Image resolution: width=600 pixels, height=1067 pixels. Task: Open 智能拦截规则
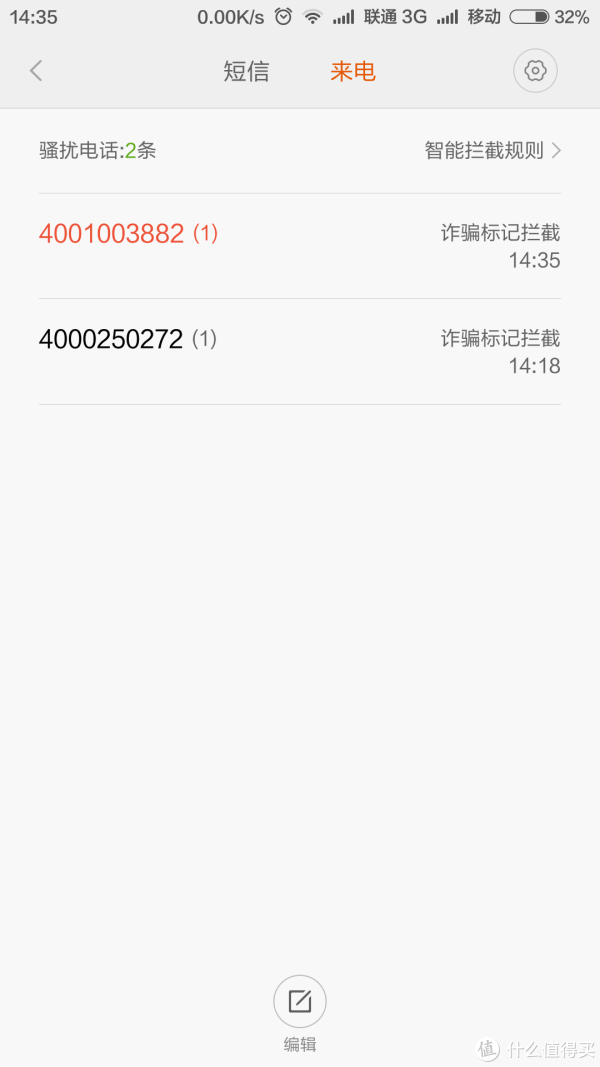click(493, 150)
